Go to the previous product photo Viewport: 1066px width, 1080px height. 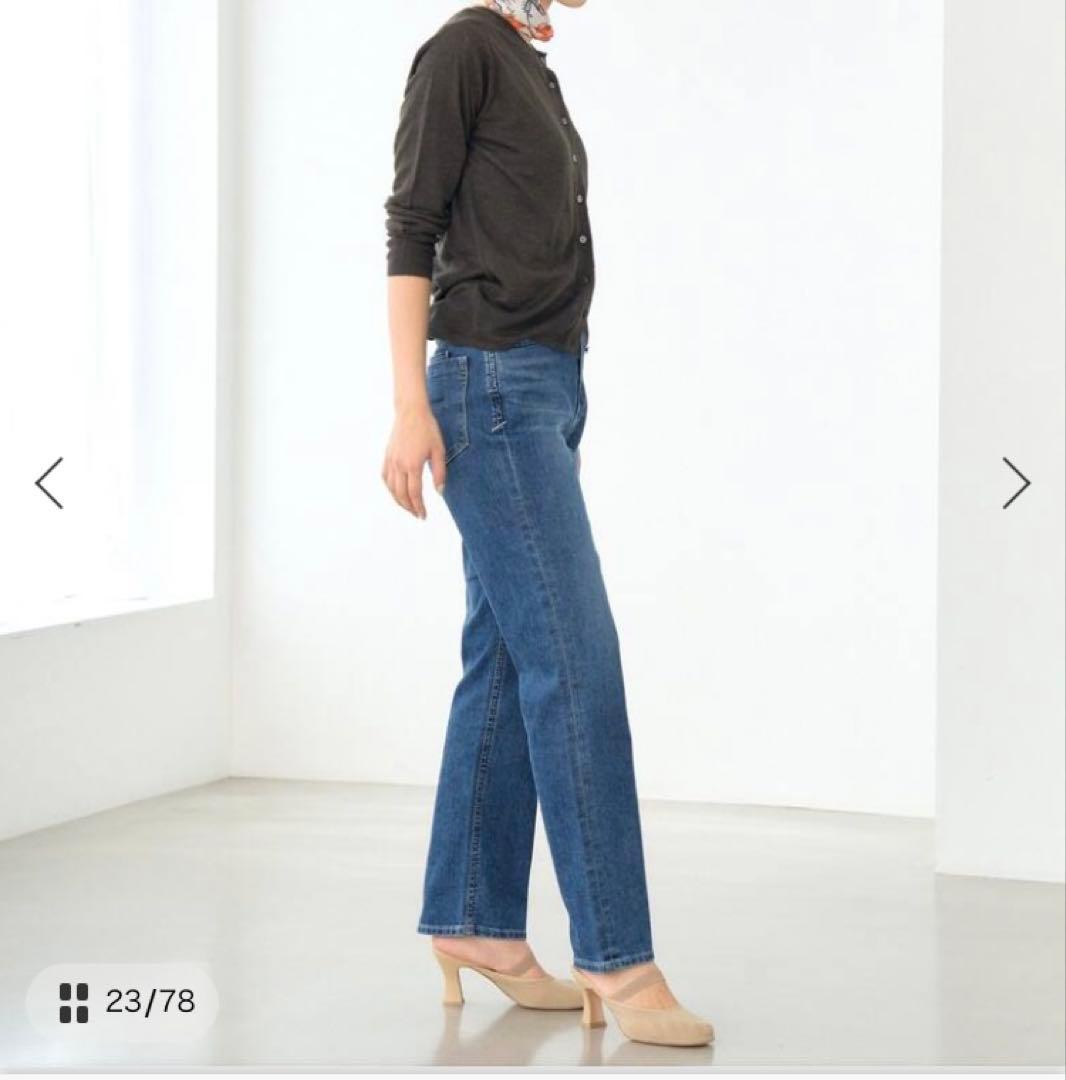click(49, 483)
